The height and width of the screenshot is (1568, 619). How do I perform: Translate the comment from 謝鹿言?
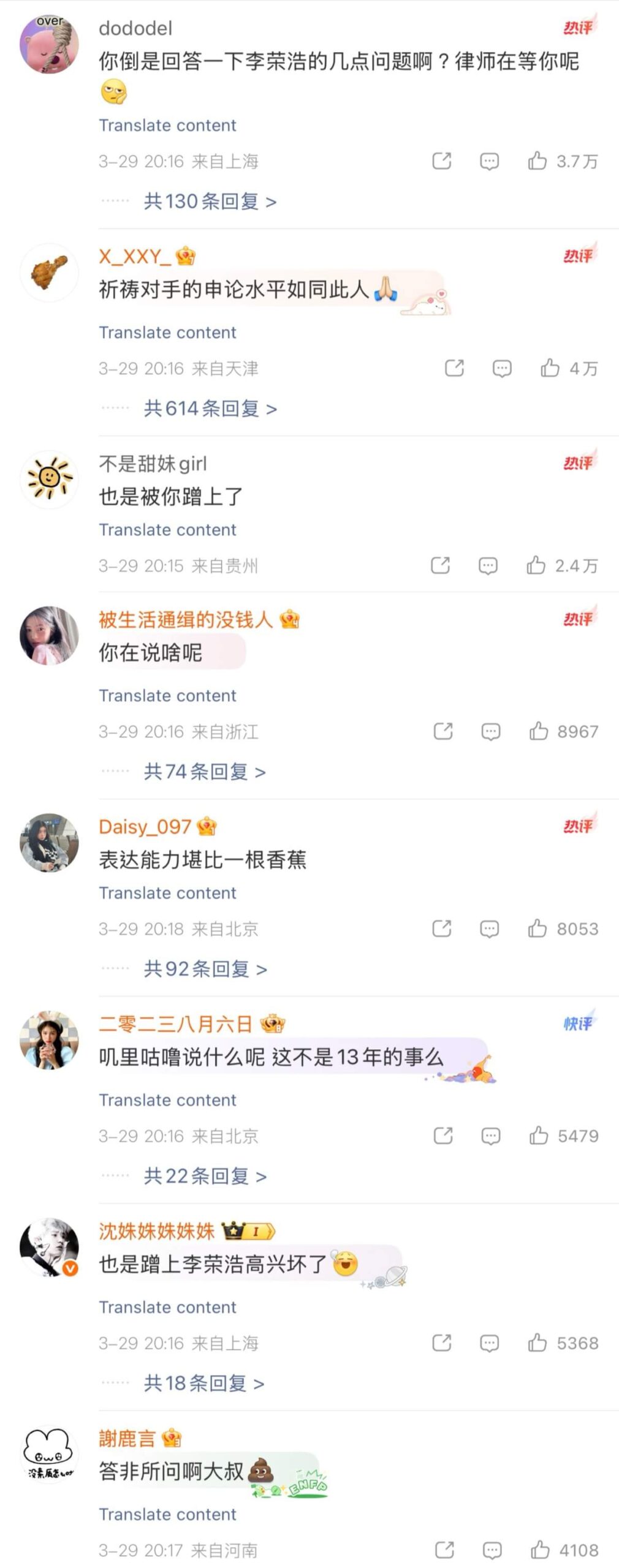167,1514
